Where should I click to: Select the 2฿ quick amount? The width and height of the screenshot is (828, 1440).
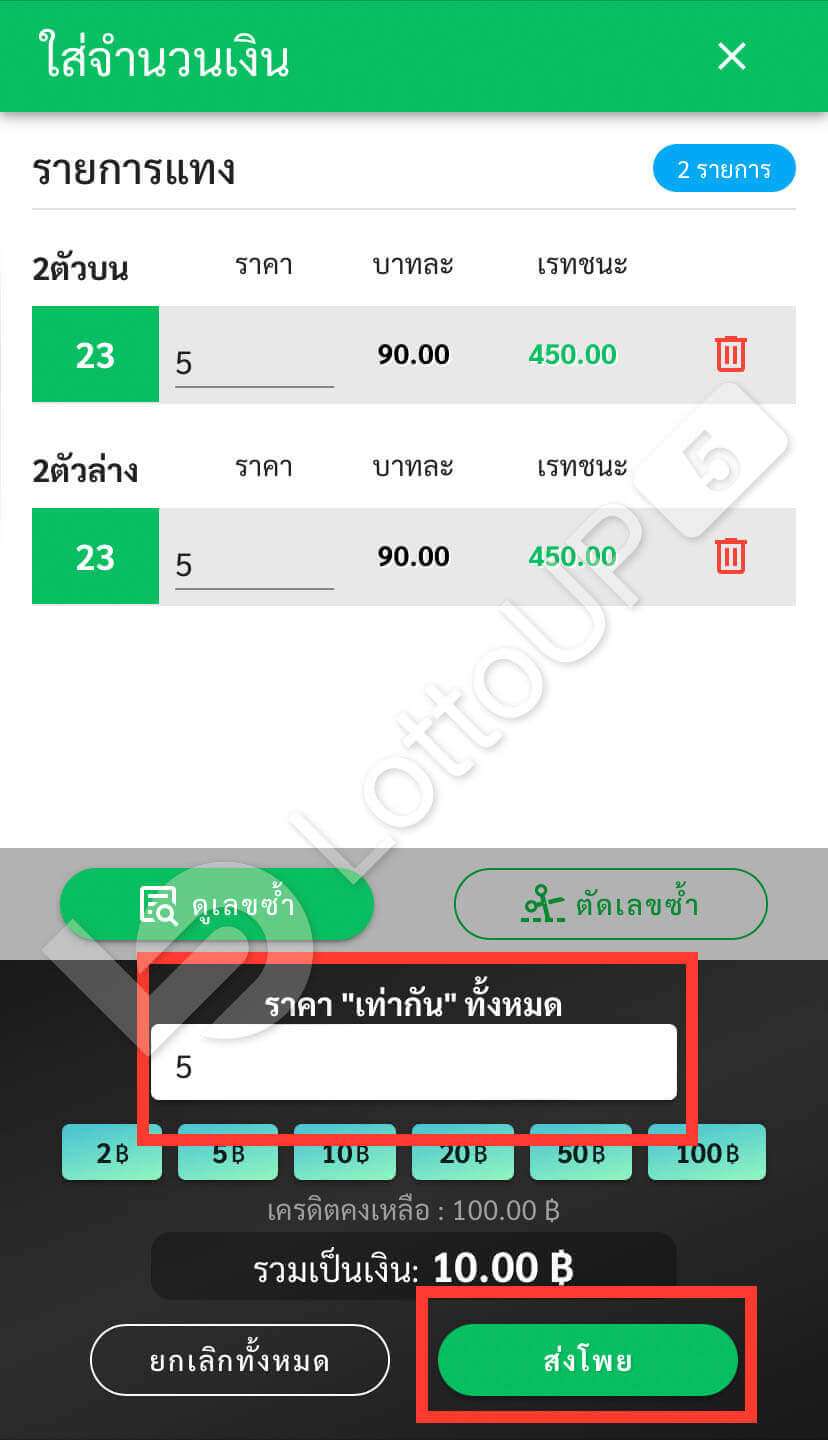tap(112, 1152)
